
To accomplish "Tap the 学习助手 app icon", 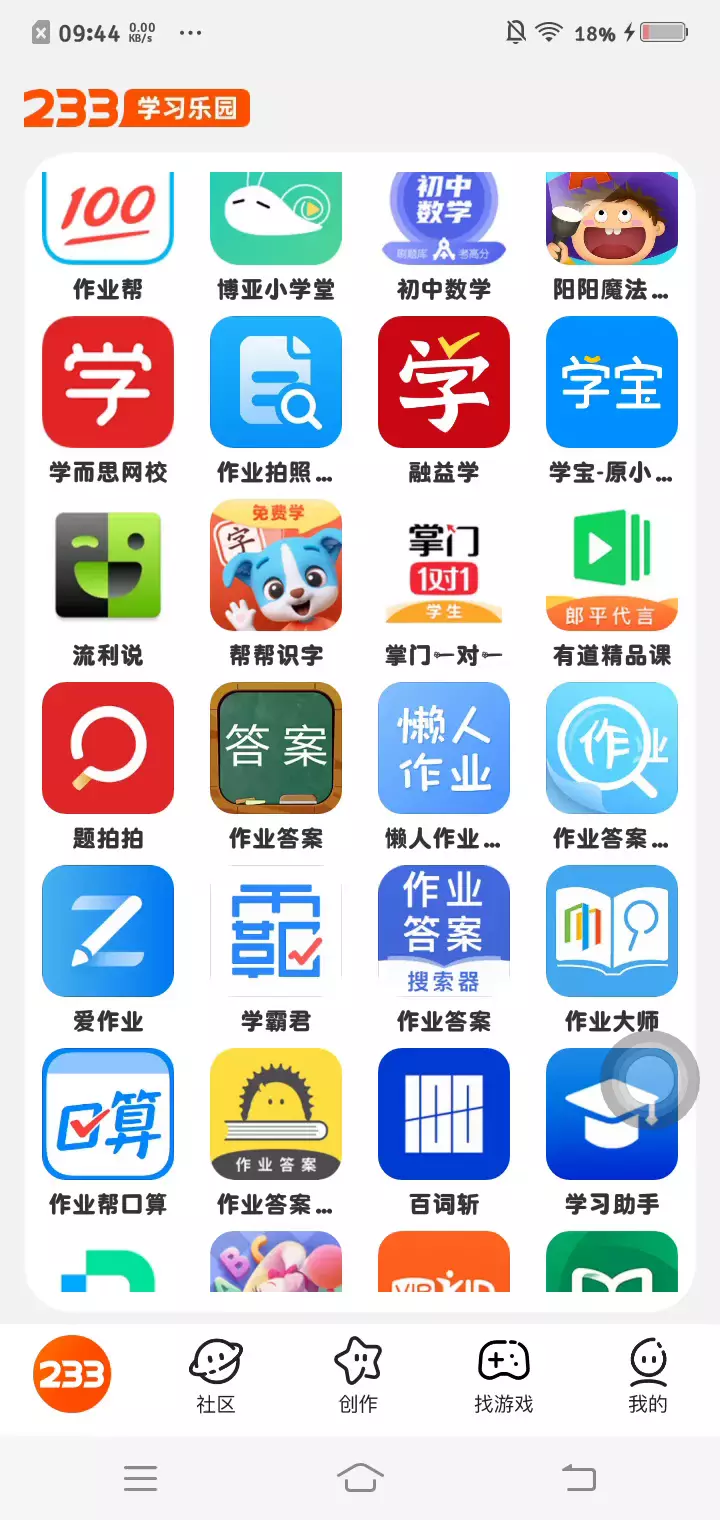I will [612, 1114].
